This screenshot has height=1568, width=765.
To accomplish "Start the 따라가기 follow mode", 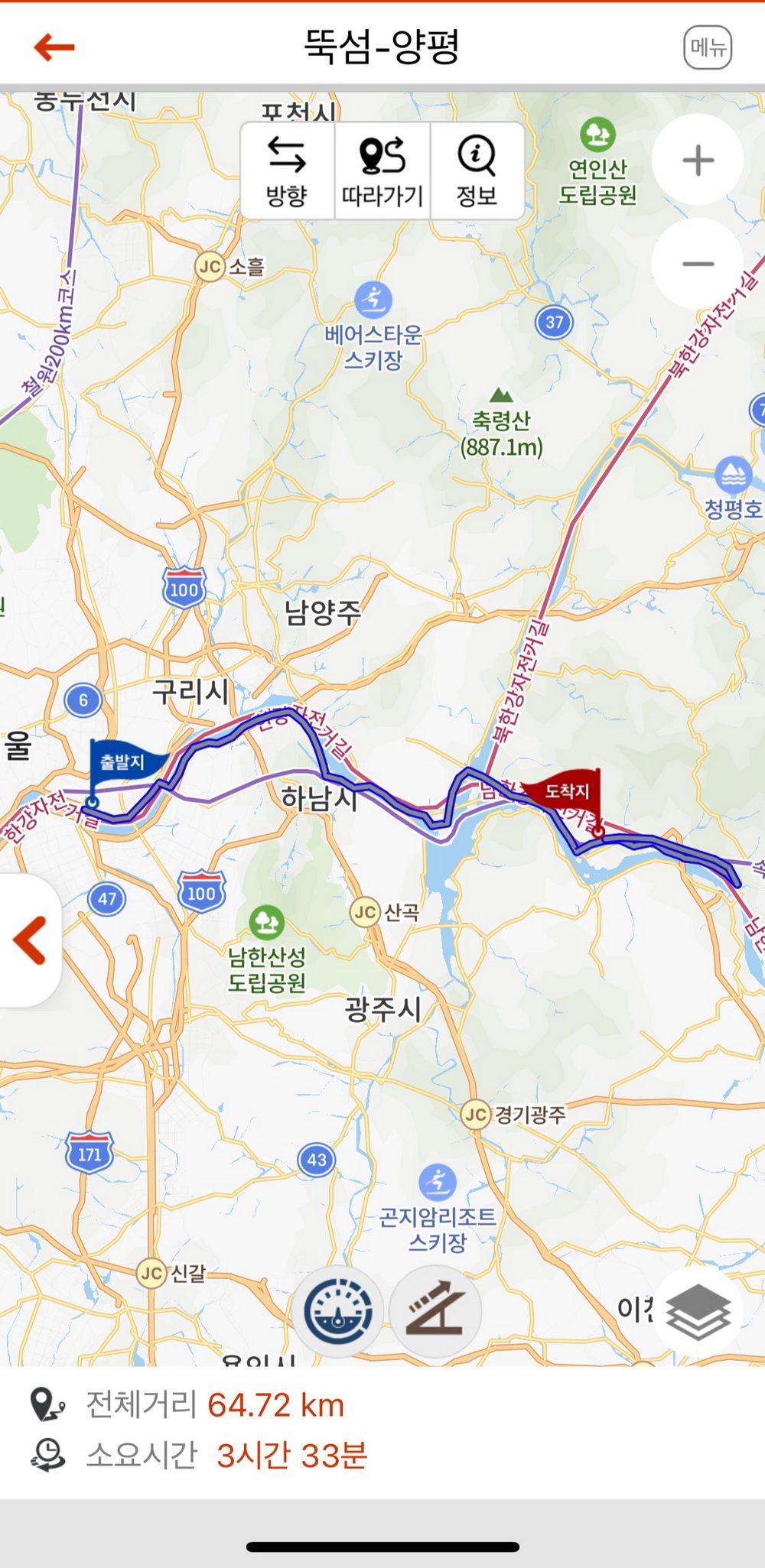I will pyautogui.click(x=382, y=171).
